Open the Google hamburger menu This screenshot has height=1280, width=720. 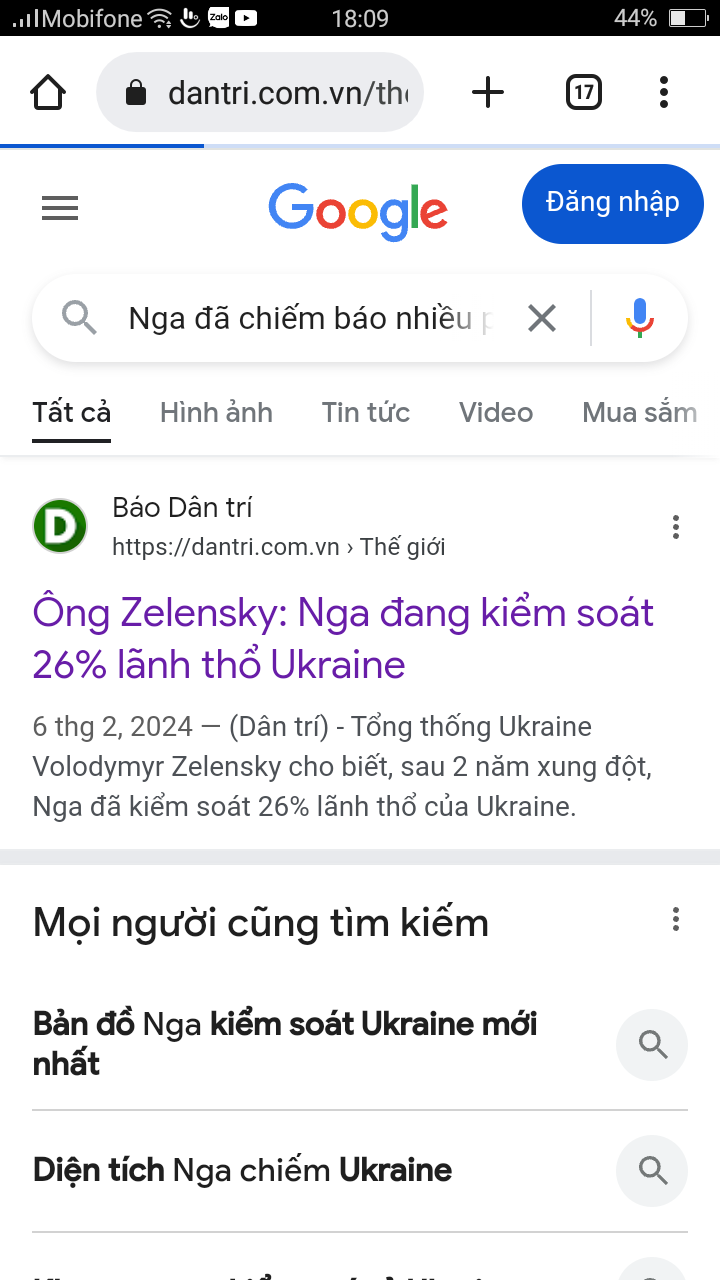pos(60,208)
